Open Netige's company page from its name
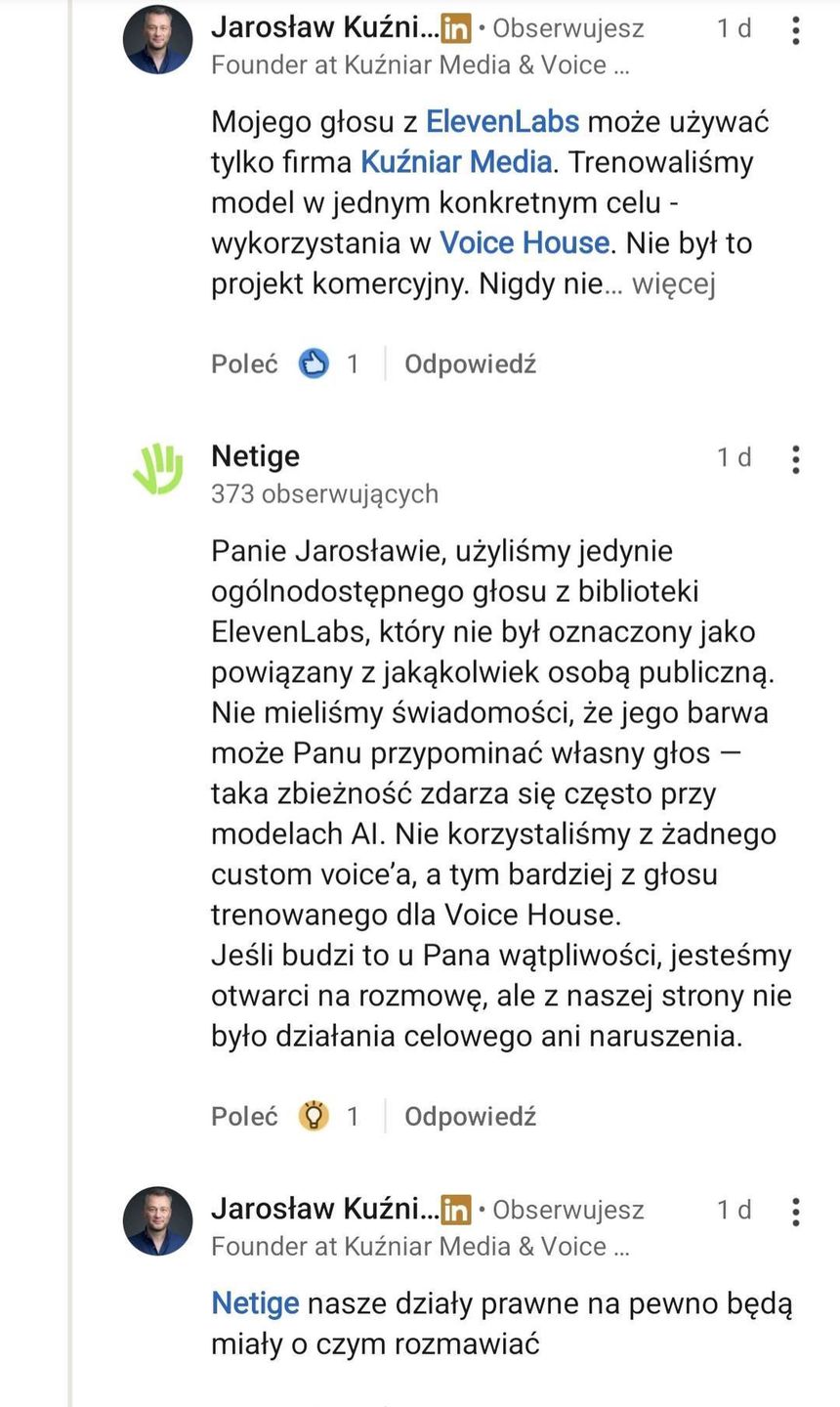840x1407 pixels. click(255, 456)
